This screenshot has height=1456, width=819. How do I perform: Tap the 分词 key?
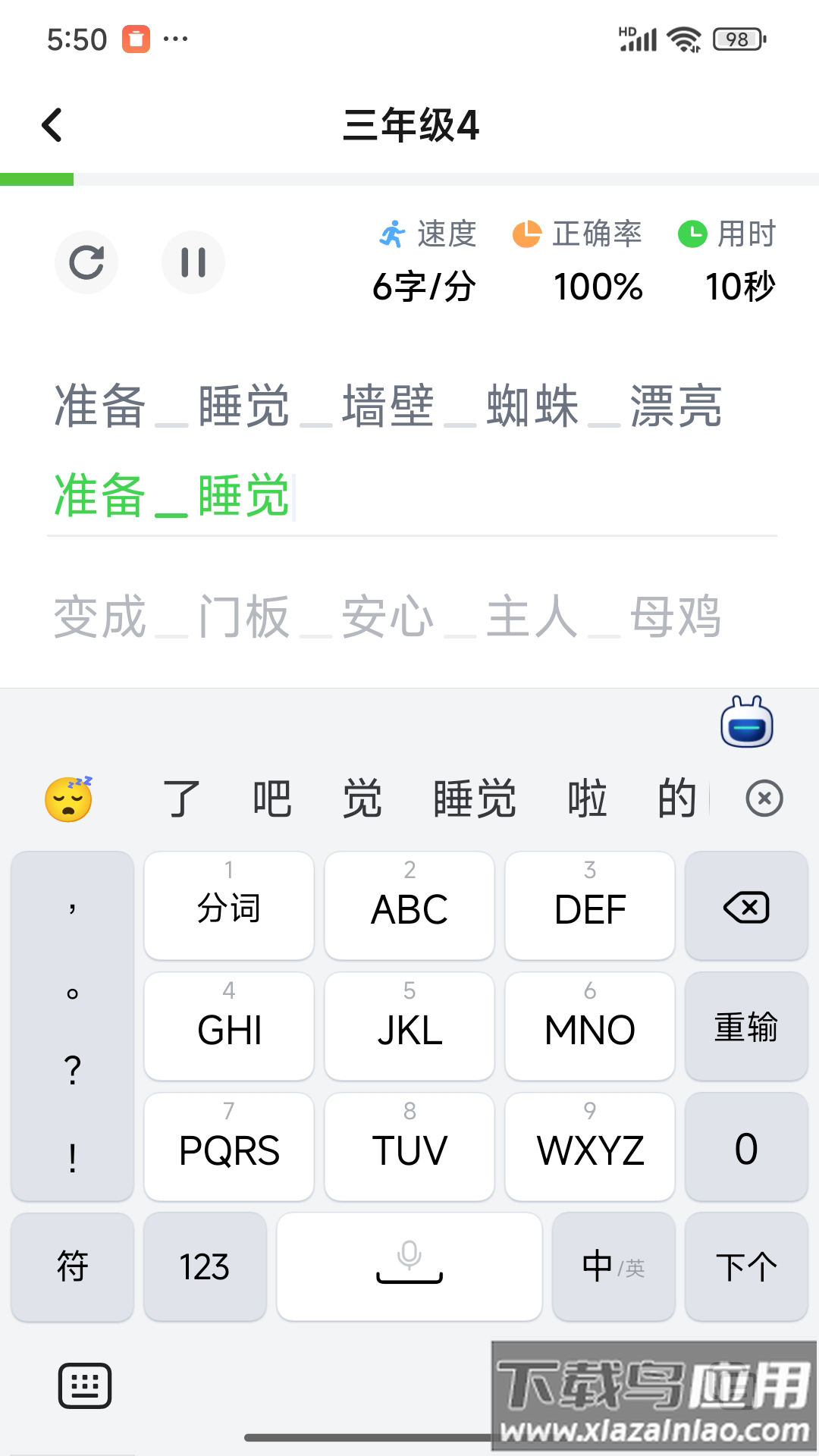[x=229, y=906]
